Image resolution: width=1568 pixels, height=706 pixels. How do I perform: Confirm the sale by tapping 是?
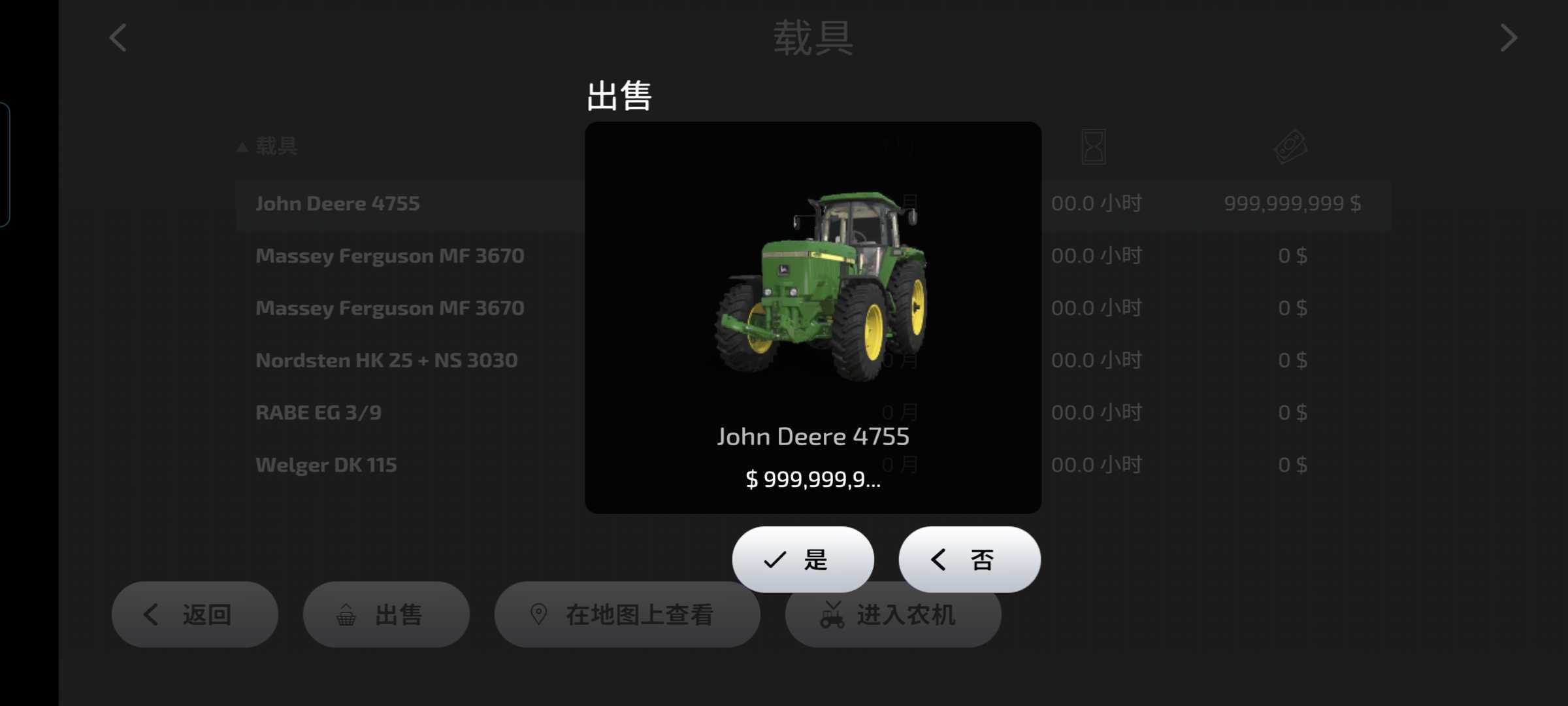pyautogui.click(x=802, y=560)
